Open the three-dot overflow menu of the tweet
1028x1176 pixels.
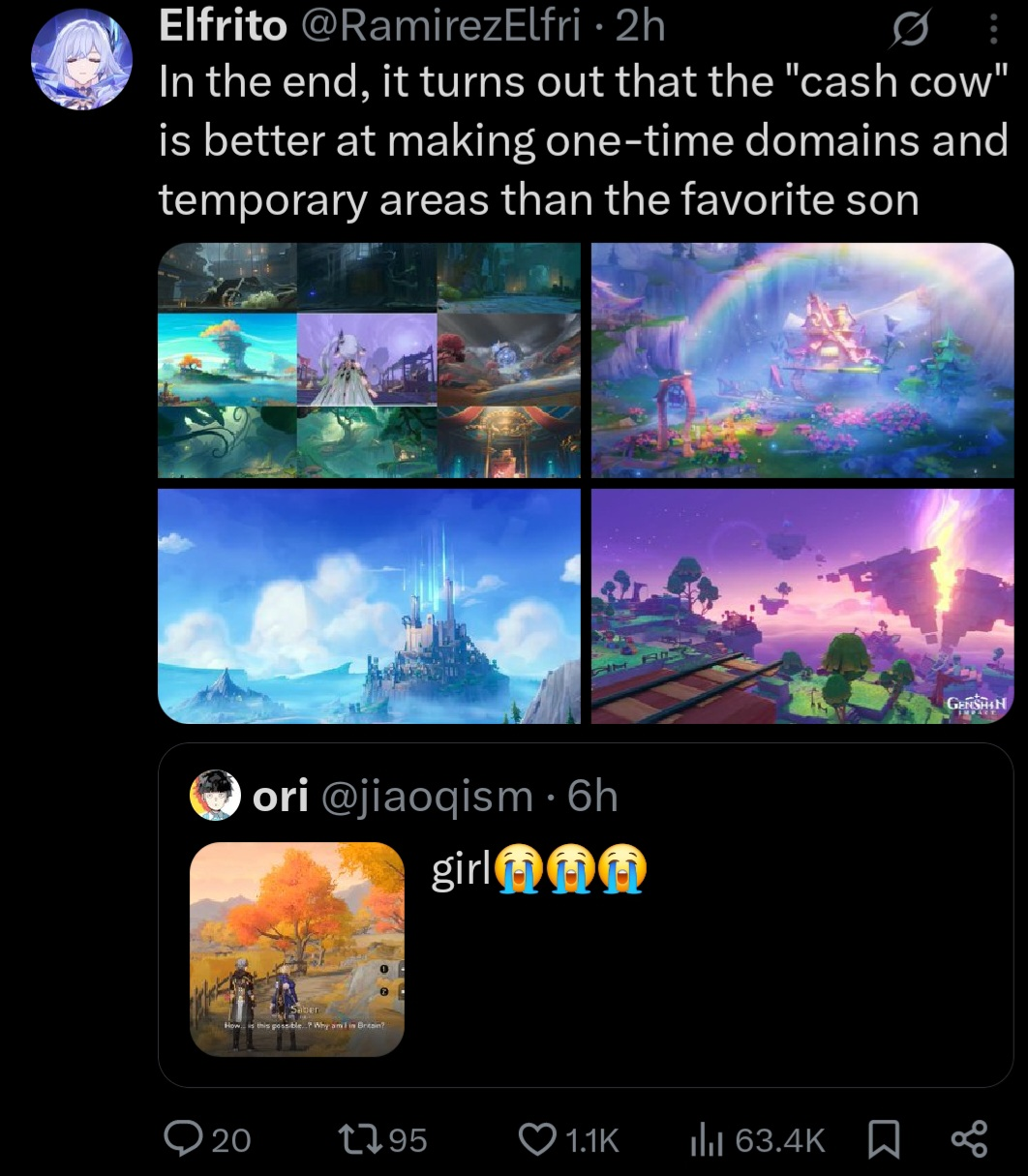click(x=993, y=33)
